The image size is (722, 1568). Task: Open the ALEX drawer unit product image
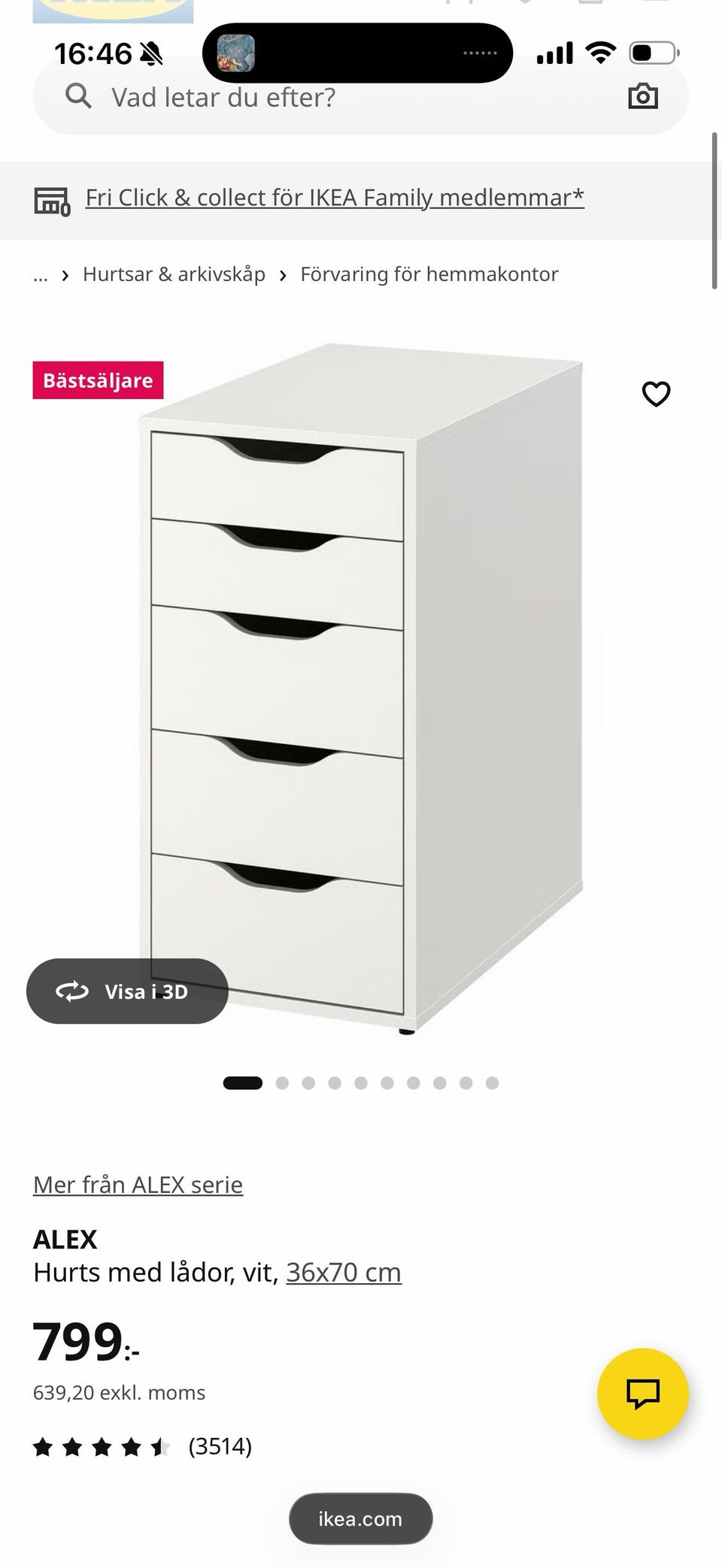coord(361,688)
